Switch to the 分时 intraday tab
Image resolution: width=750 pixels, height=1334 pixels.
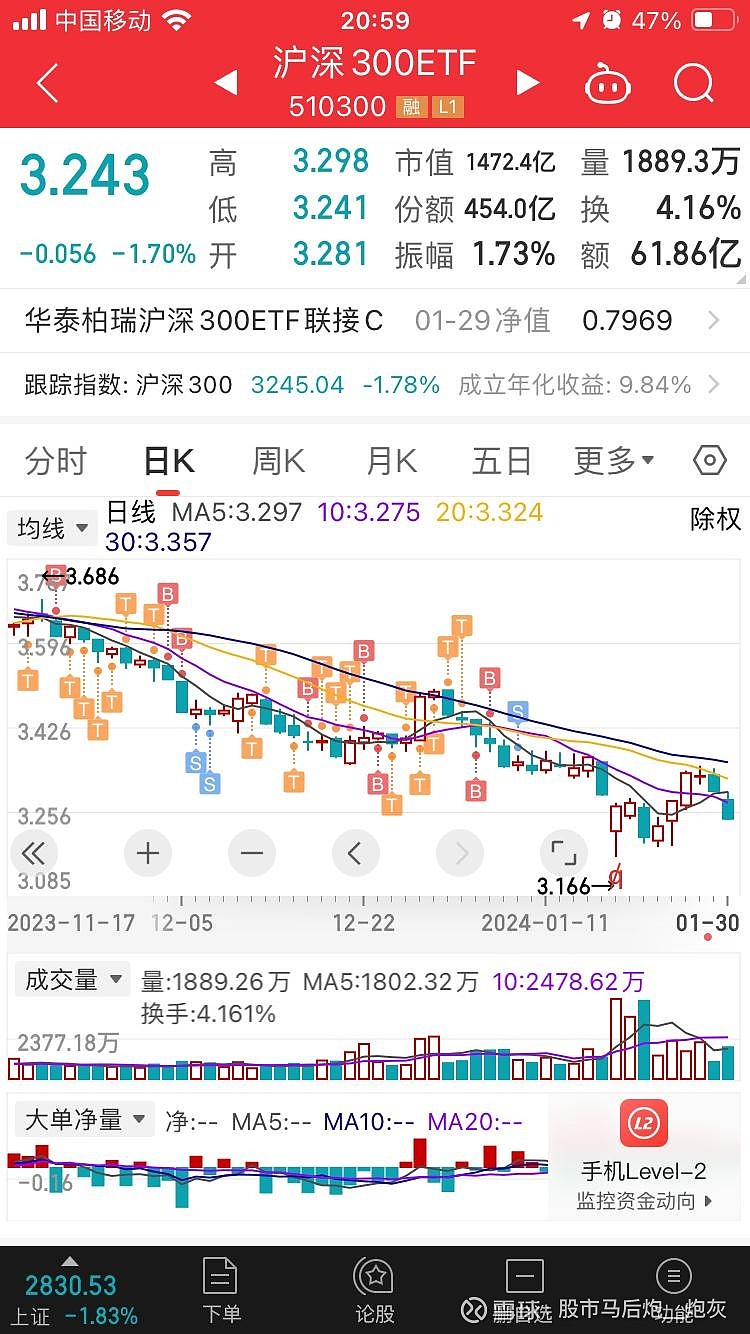(55, 460)
